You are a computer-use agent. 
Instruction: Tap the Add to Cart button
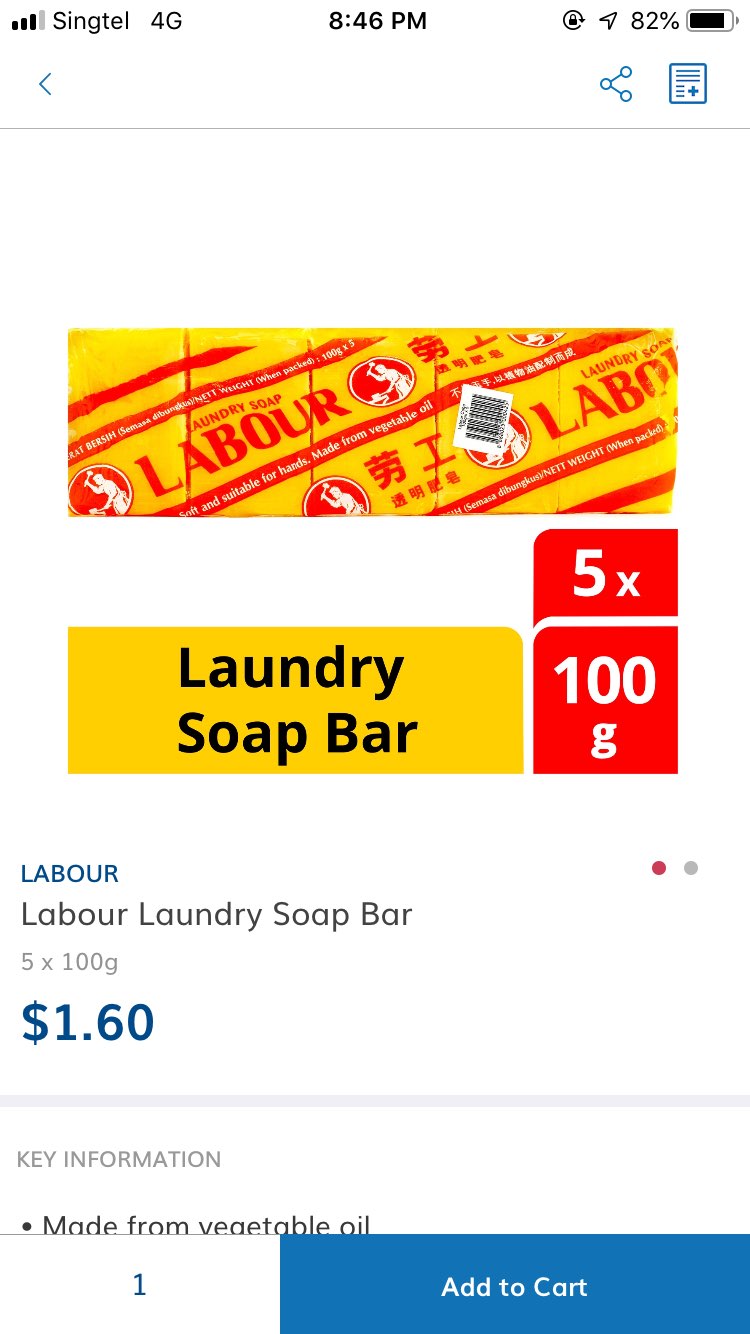point(514,1286)
